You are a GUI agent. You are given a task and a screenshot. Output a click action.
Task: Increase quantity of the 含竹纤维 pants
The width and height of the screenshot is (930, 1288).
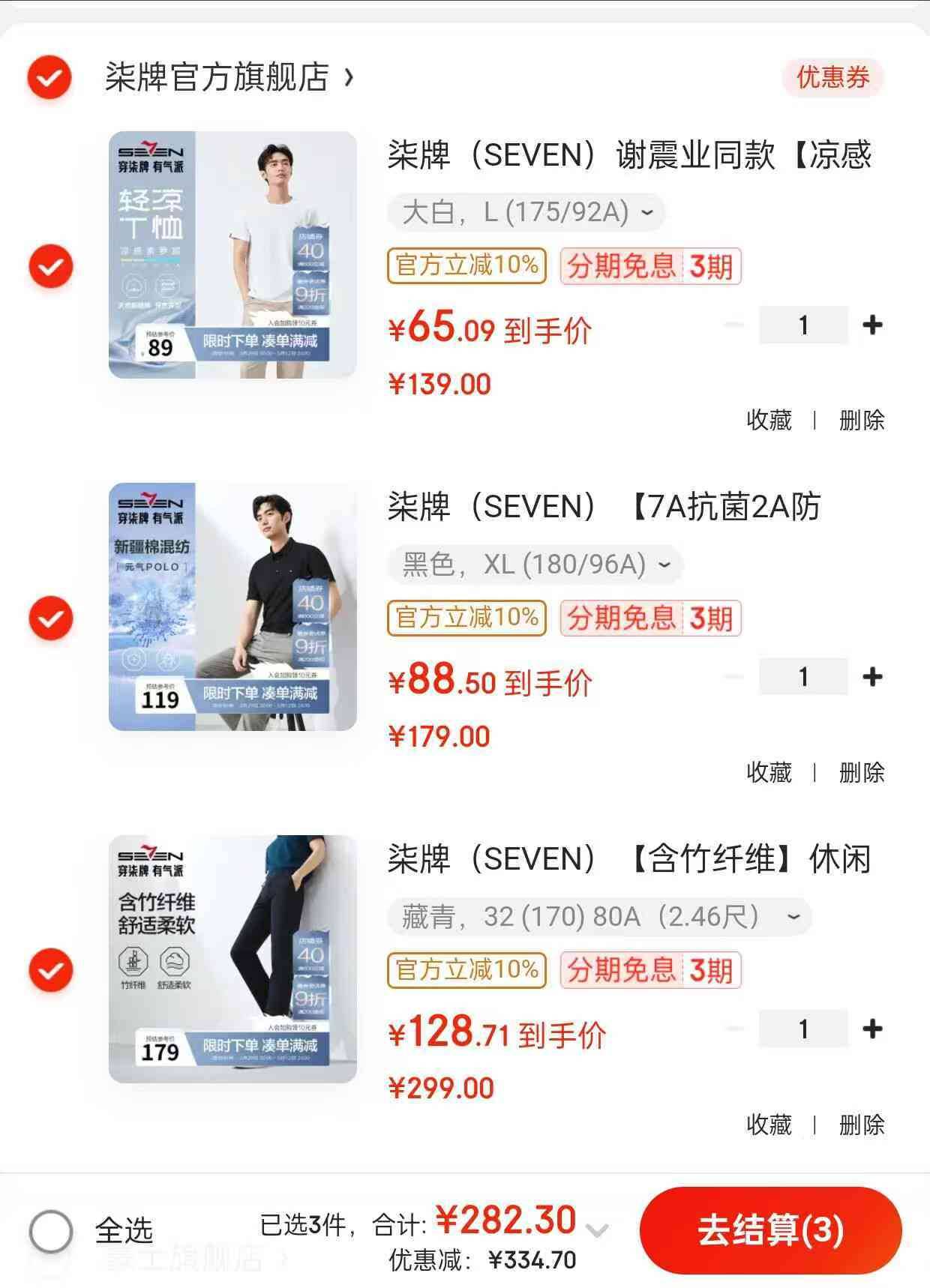[x=872, y=1029]
